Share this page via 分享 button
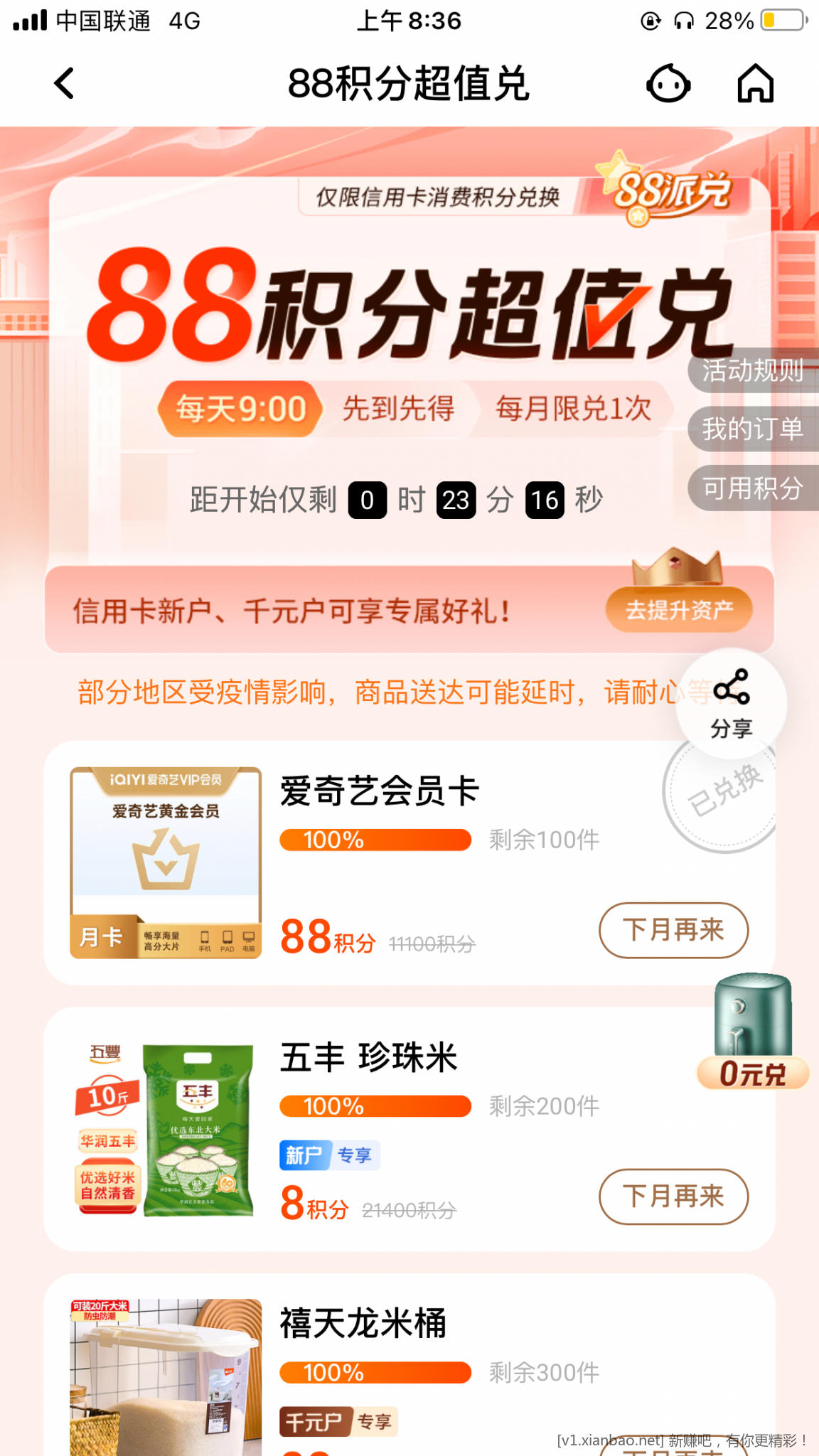 (x=731, y=704)
